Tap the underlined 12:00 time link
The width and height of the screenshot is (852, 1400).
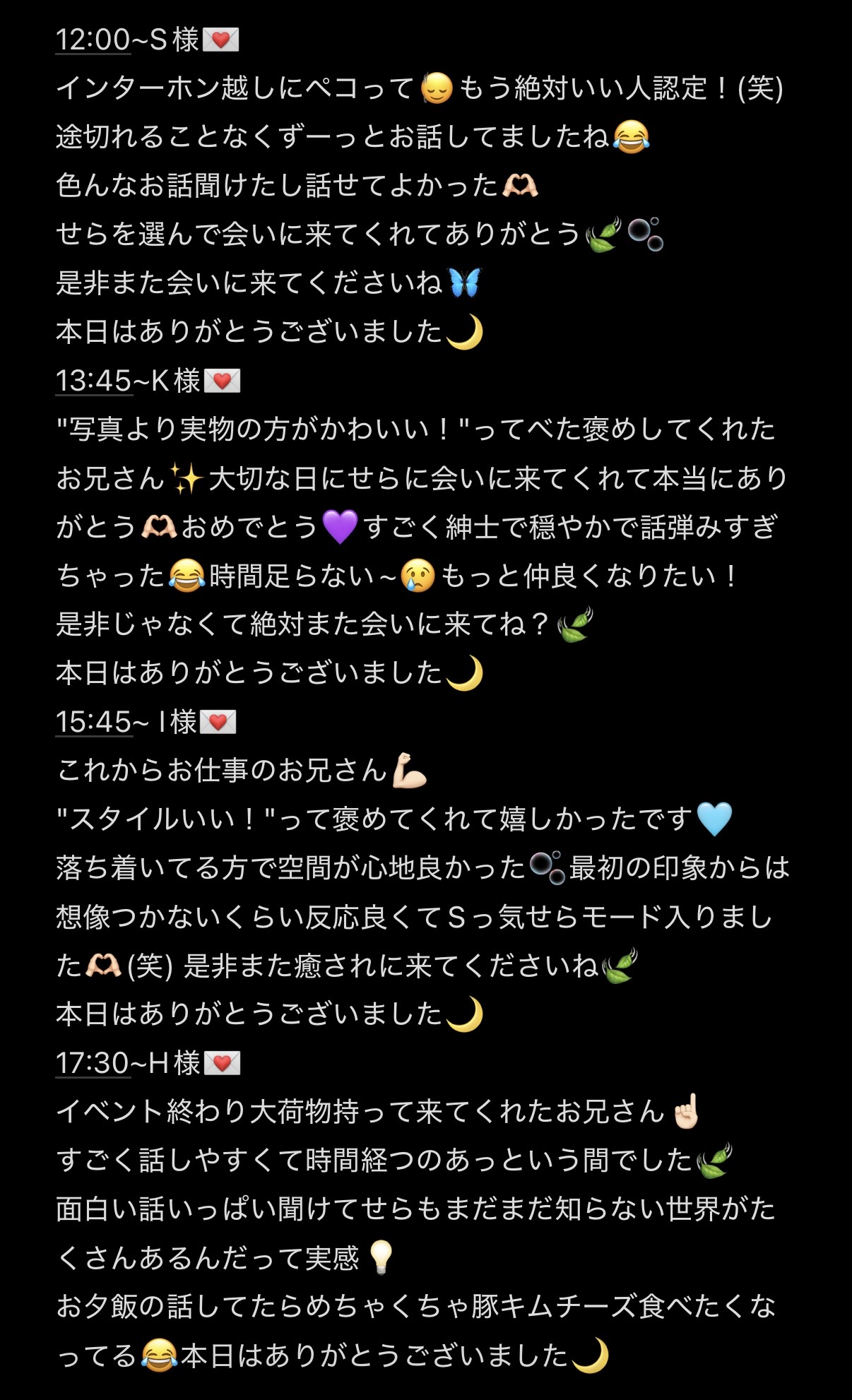[93, 40]
